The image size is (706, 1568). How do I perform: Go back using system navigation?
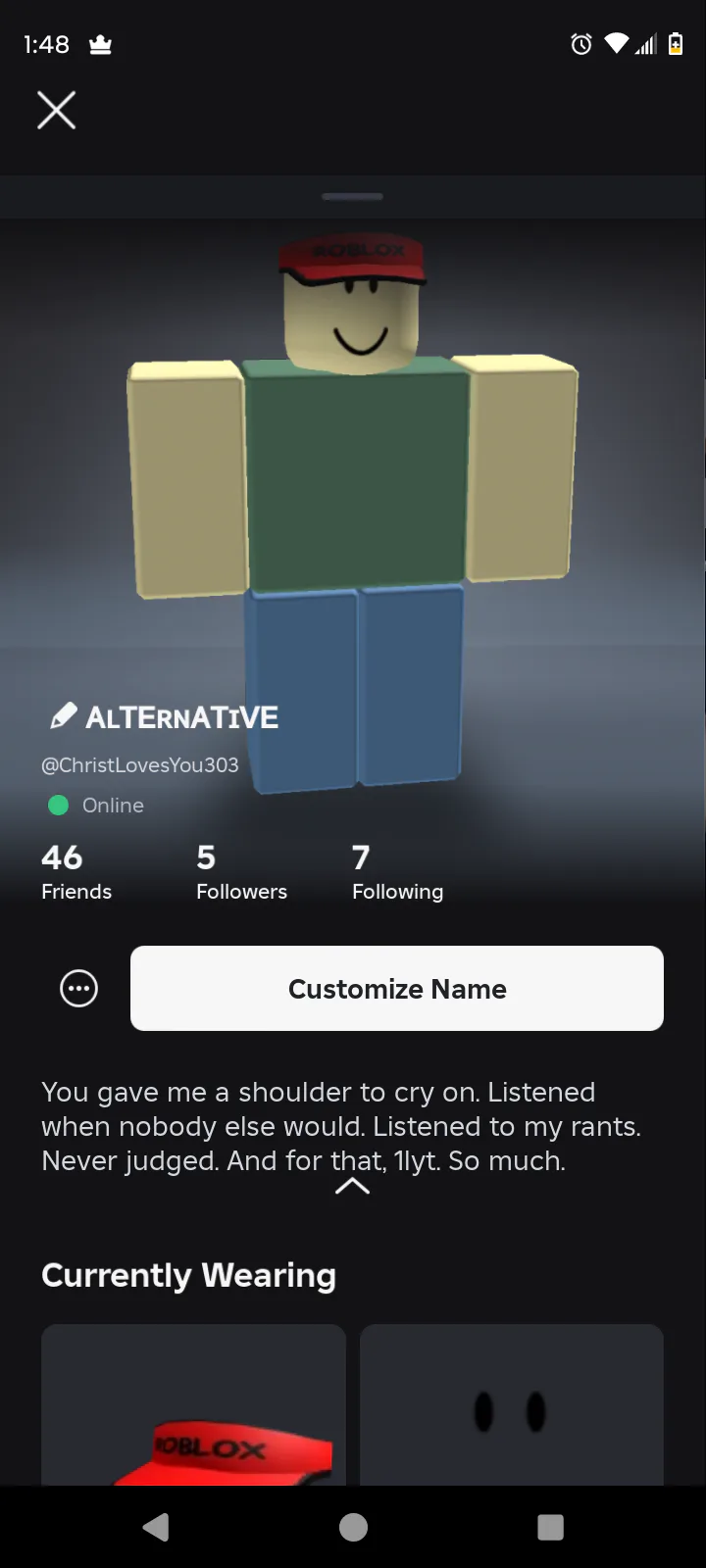point(156,1527)
